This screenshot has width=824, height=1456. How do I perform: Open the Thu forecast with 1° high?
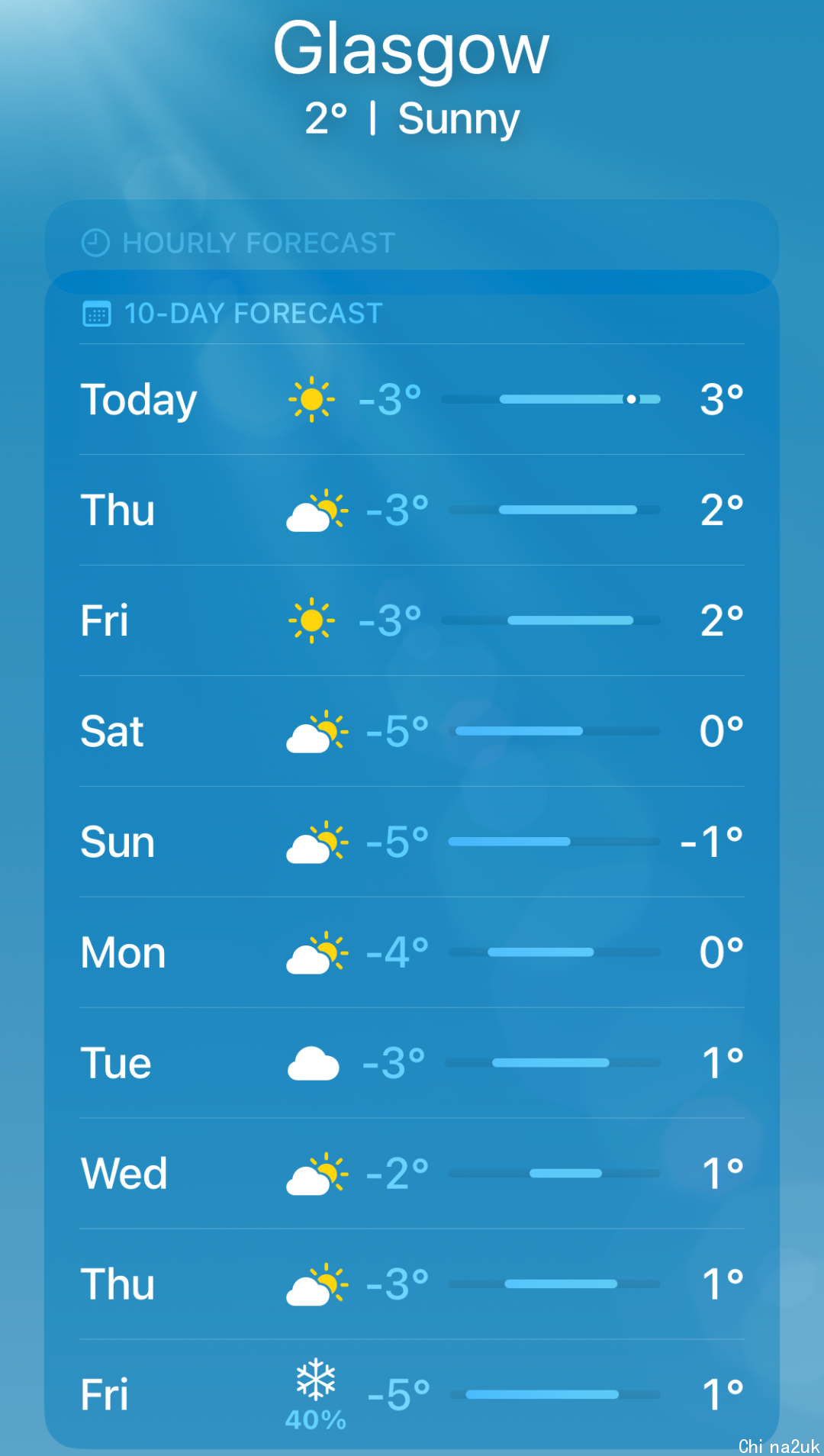coord(412,1284)
